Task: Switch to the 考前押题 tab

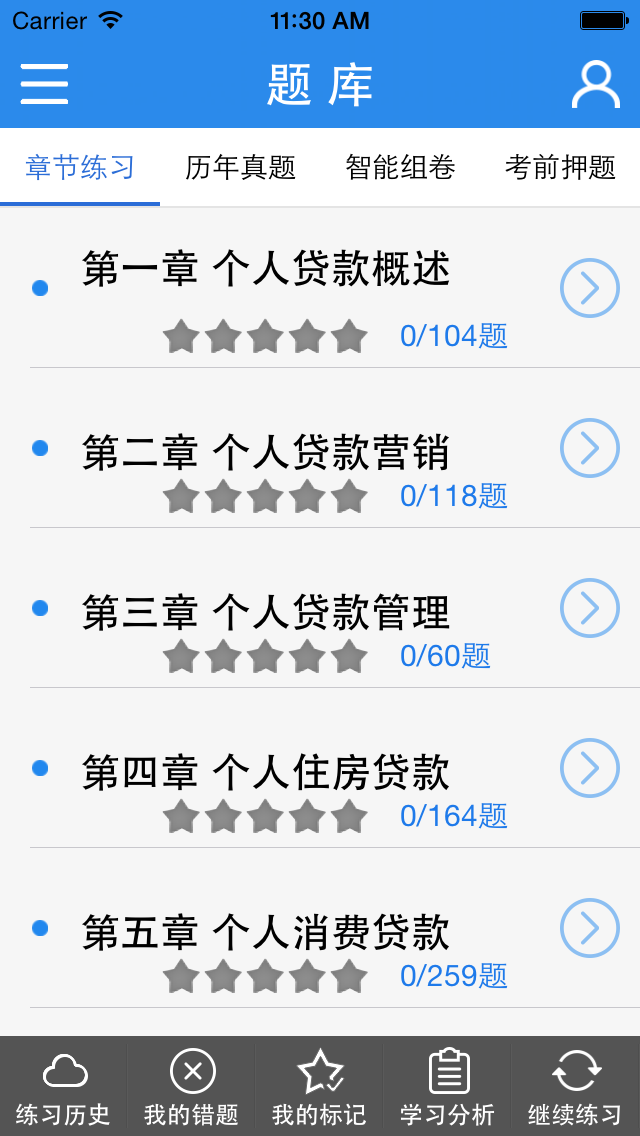Action: pos(560,167)
